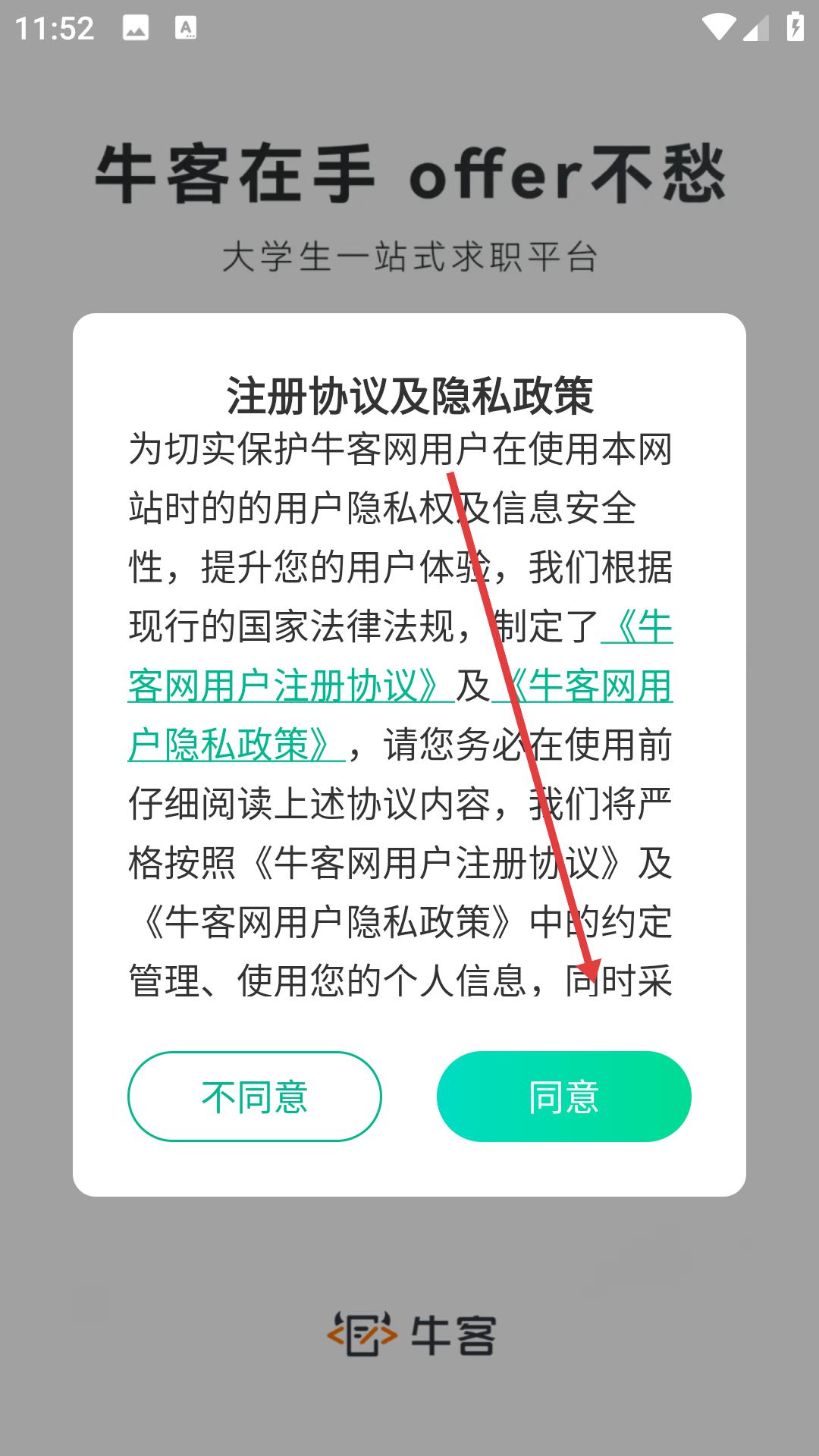Tap the 同意 agree button

[563, 1097]
